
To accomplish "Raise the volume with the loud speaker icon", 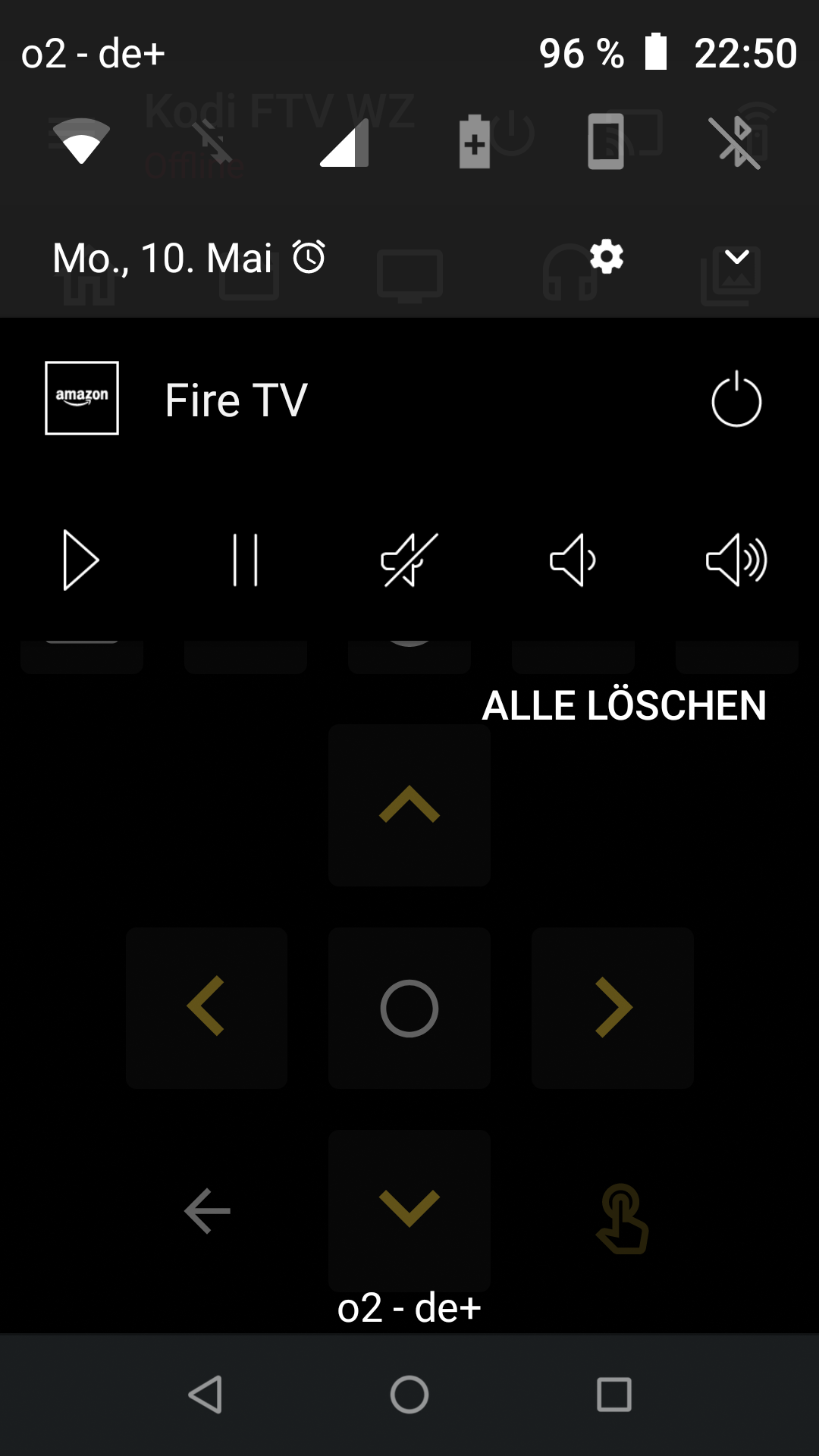I will point(736,560).
